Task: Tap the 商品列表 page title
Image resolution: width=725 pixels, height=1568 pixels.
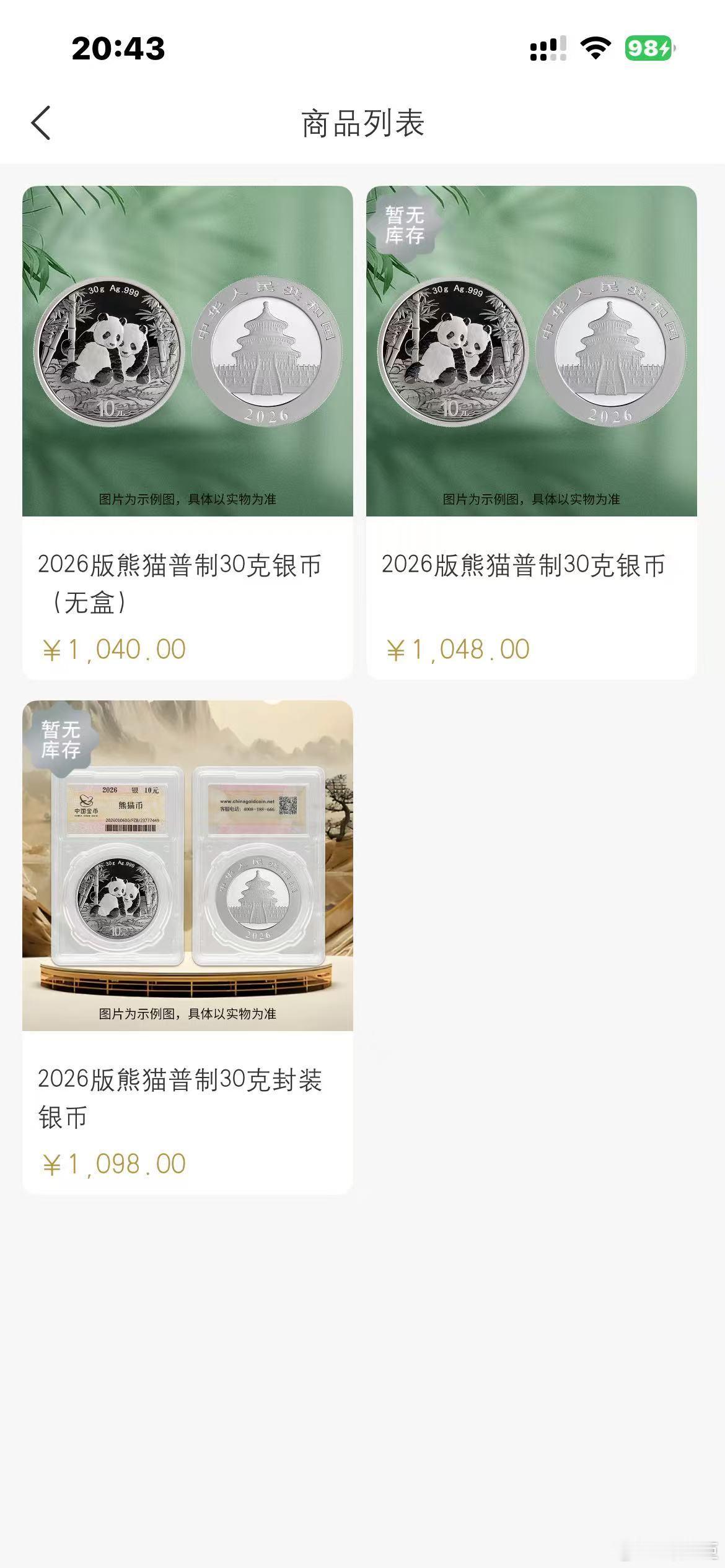Action: tap(362, 121)
